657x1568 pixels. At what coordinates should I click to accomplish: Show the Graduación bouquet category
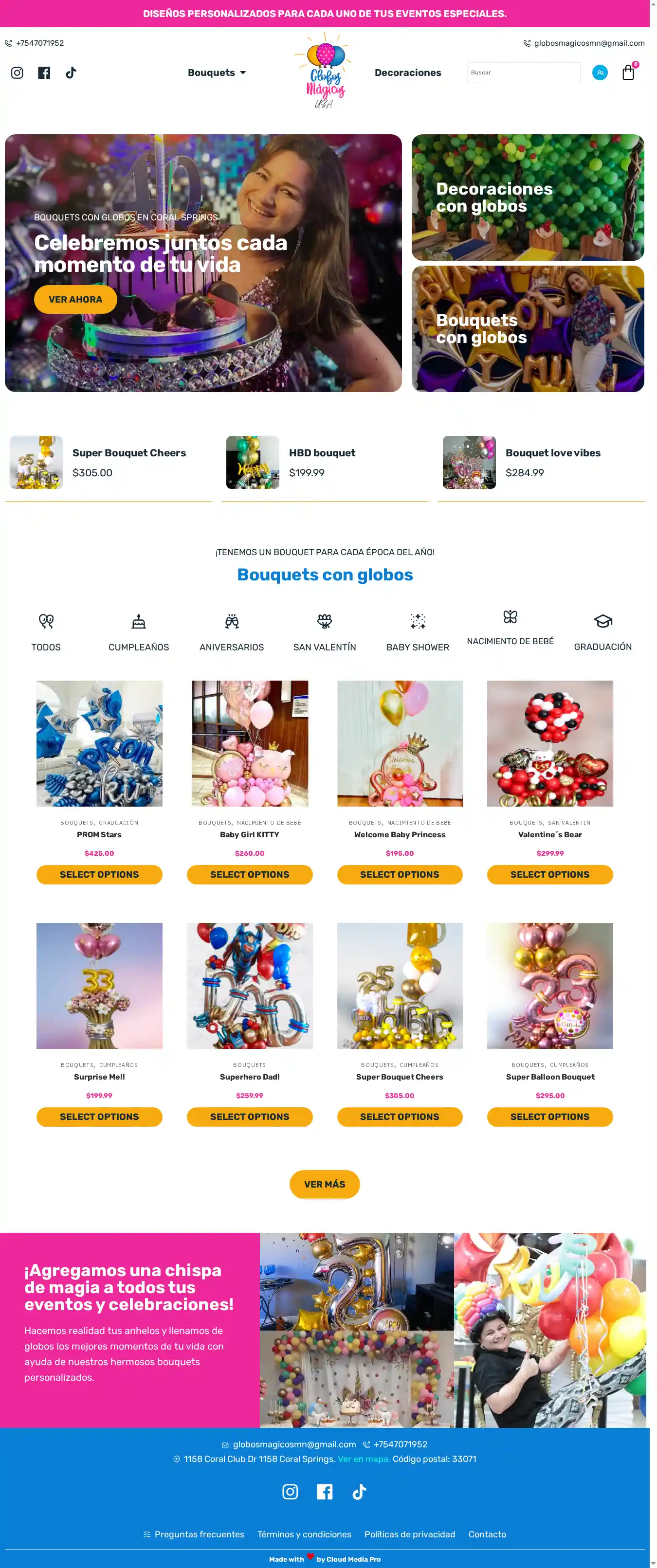click(602, 632)
